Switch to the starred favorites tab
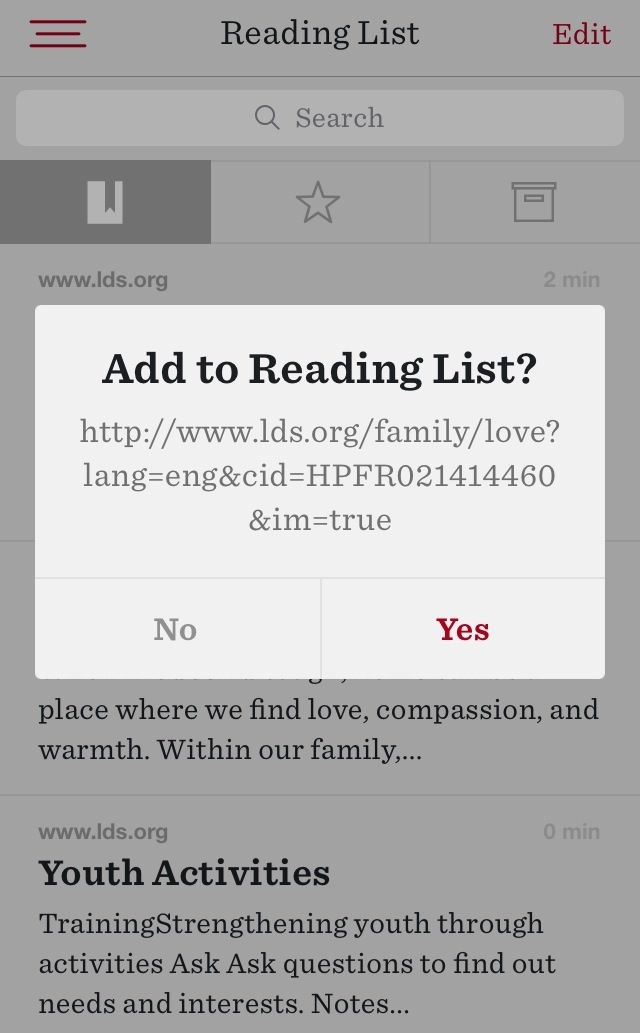The width and height of the screenshot is (640, 1033). (x=320, y=202)
